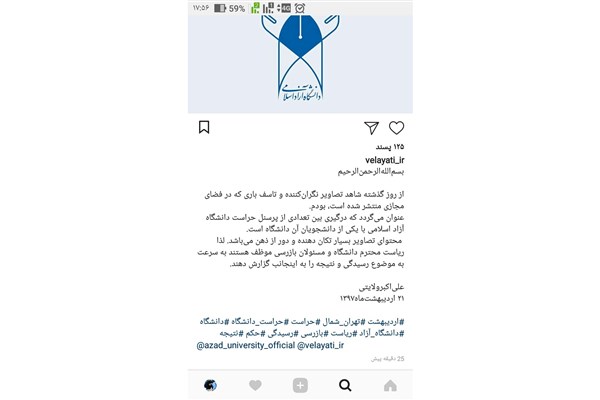Like the post with heart icon
This screenshot has height=400, width=600.
[x=396, y=127]
